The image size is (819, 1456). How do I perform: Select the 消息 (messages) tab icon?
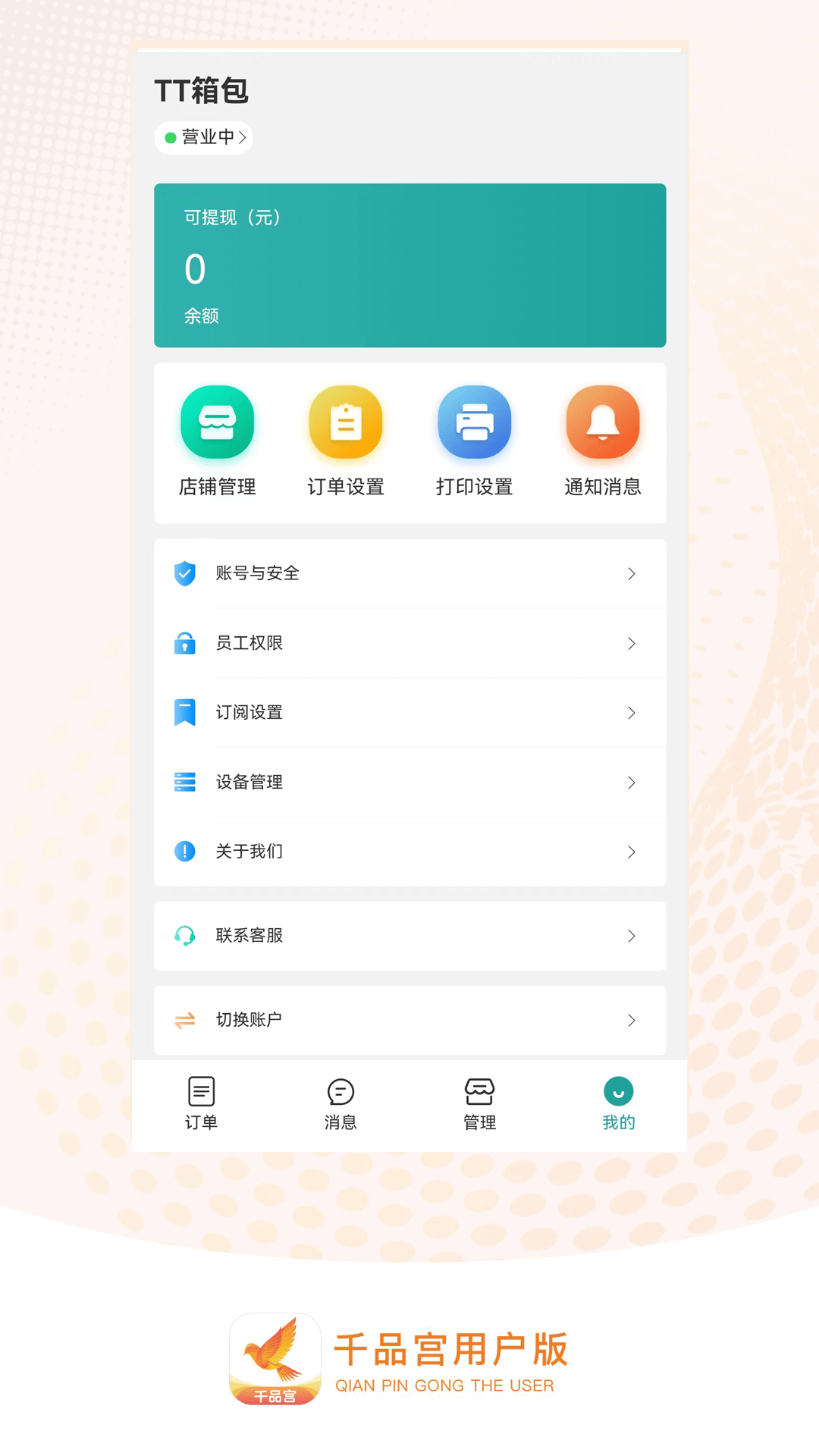coord(340,1092)
